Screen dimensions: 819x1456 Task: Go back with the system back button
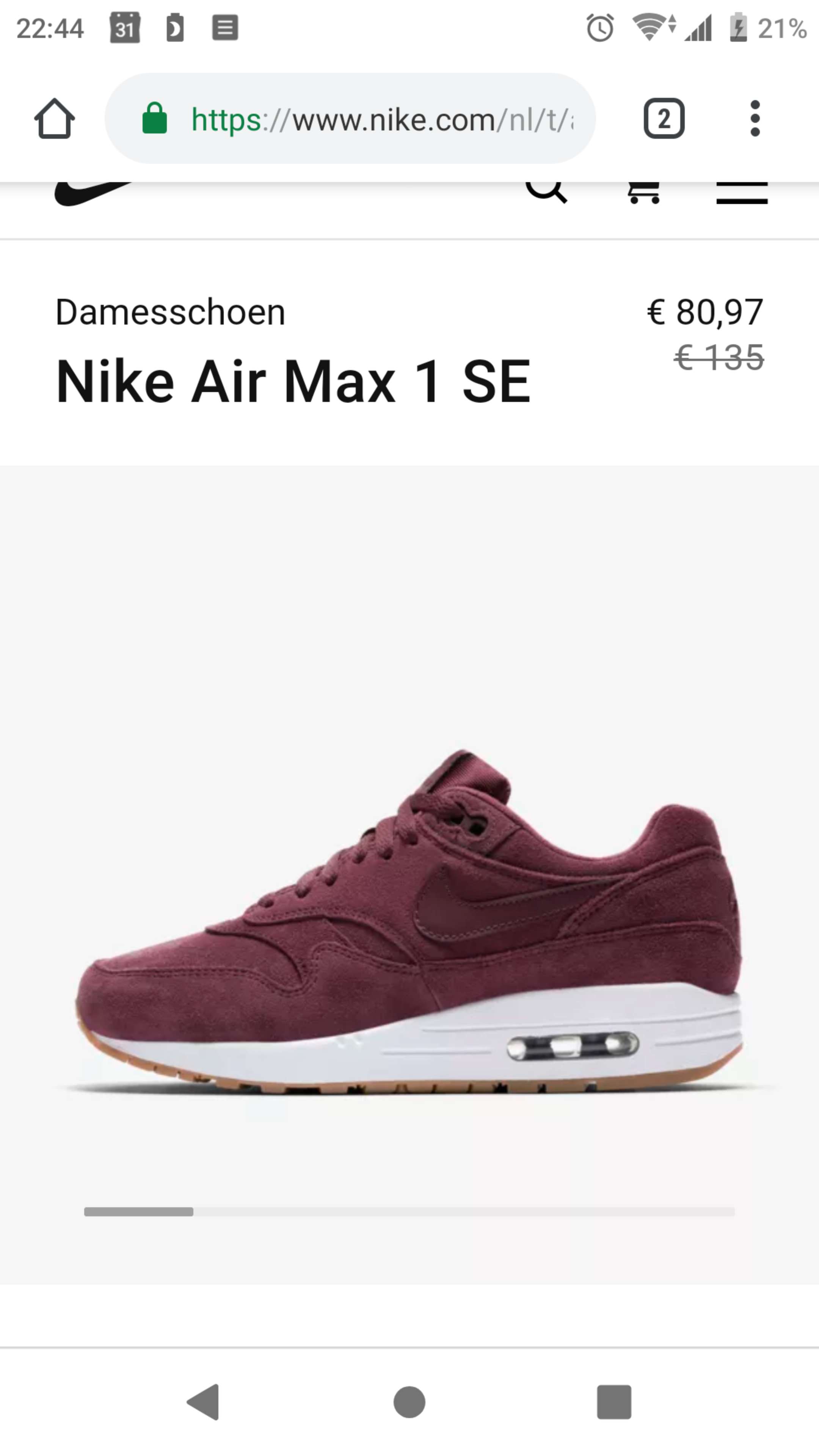[204, 1402]
